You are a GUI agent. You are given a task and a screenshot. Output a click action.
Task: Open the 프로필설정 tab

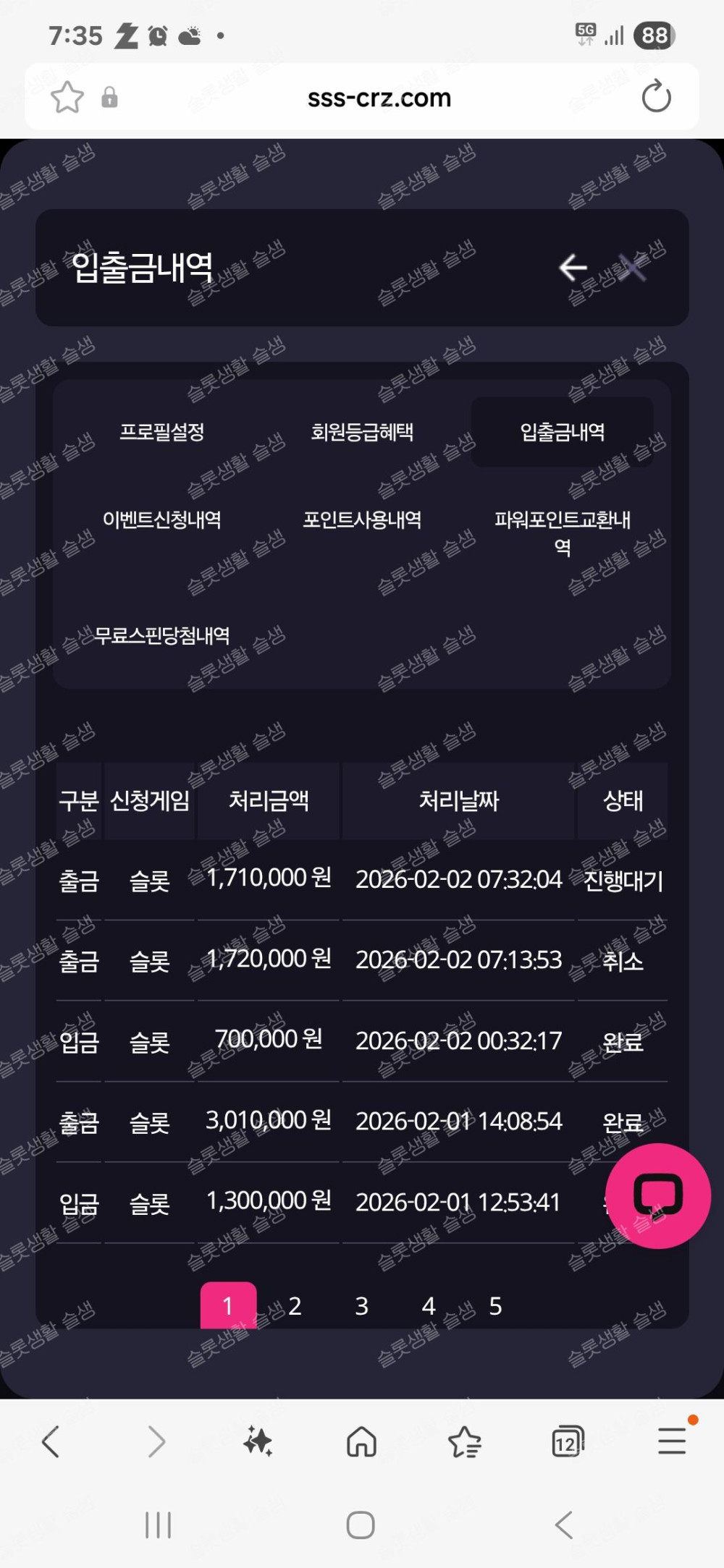point(161,432)
